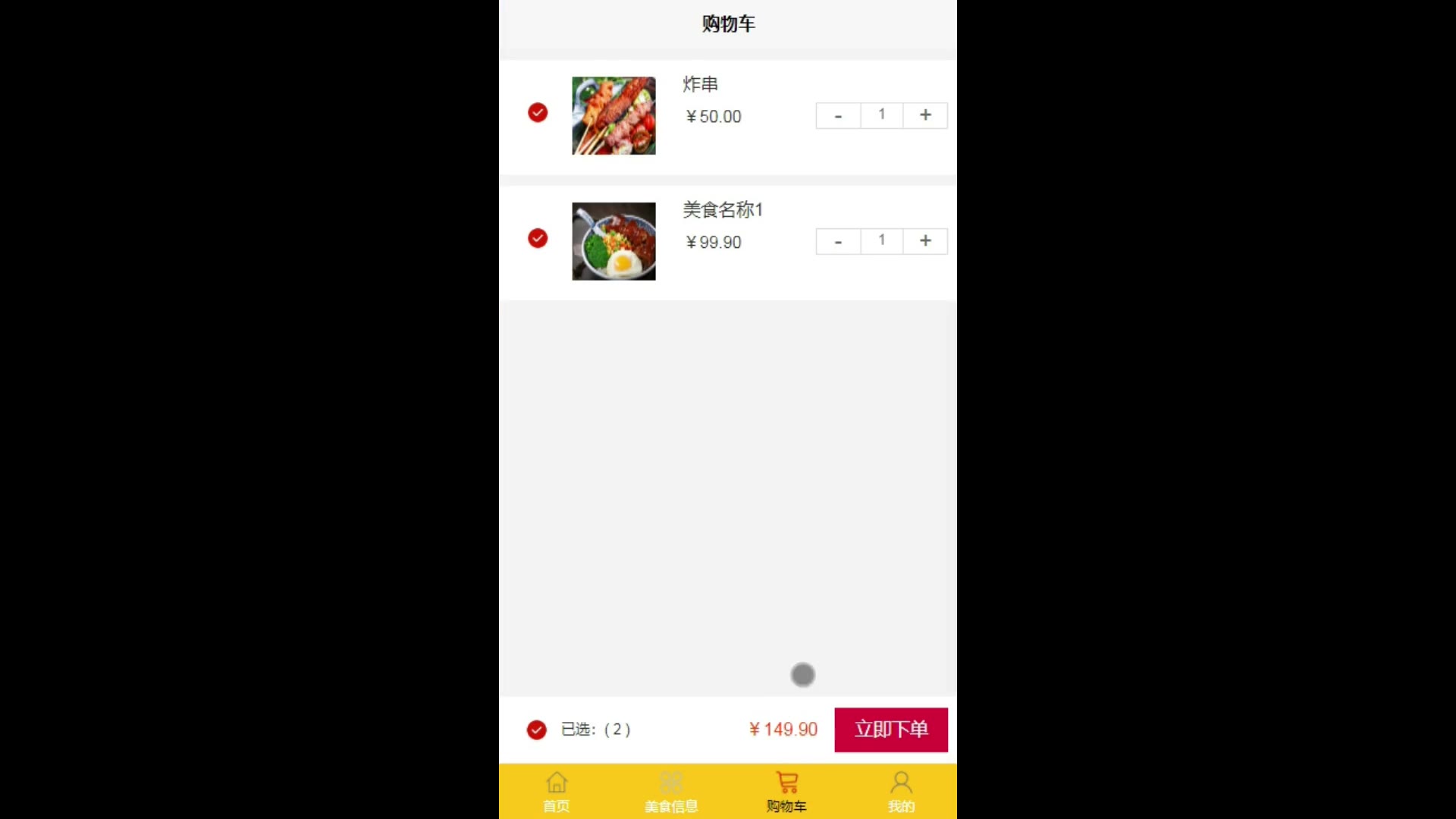Viewport: 1456px width, 819px height.
Task: Increase 炸串 quantity by one
Action: 925,116
